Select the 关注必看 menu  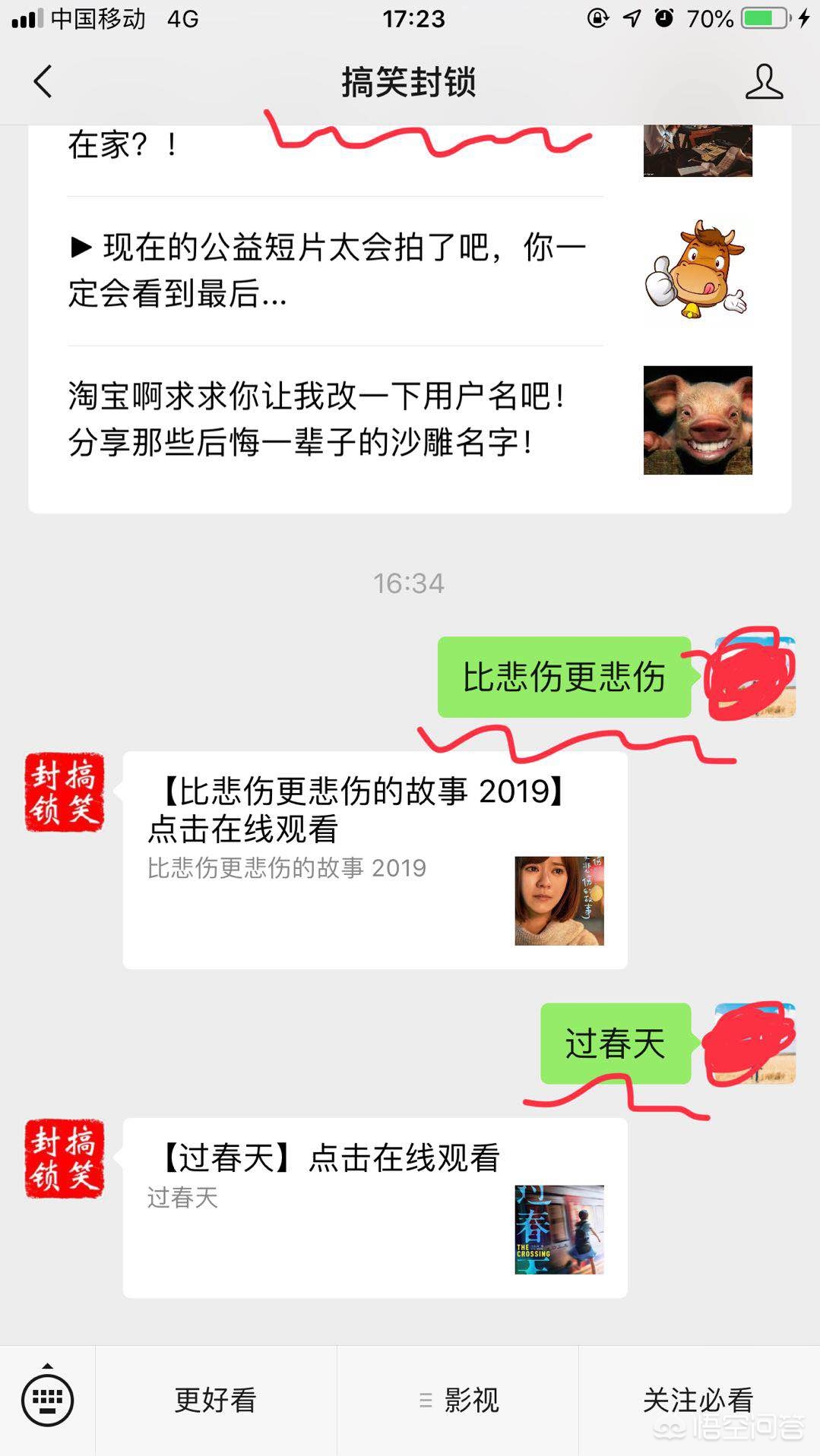[698, 1401]
